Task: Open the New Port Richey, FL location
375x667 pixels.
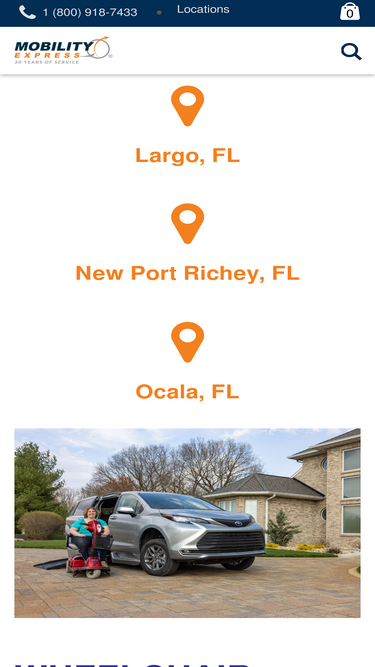Action: [188, 273]
